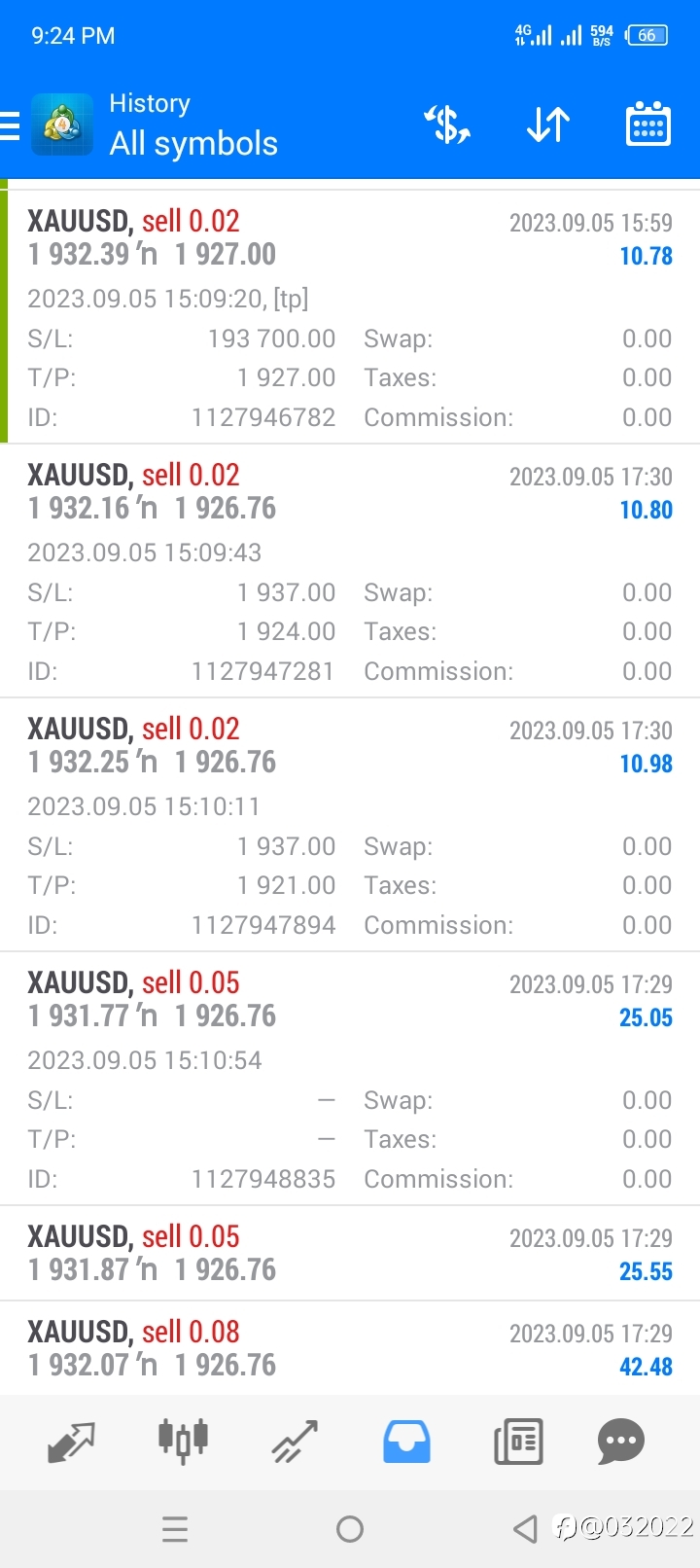This screenshot has height=1568, width=700.
Task: Collapse the trade with ID 1127947894
Action: click(x=350, y=825)
